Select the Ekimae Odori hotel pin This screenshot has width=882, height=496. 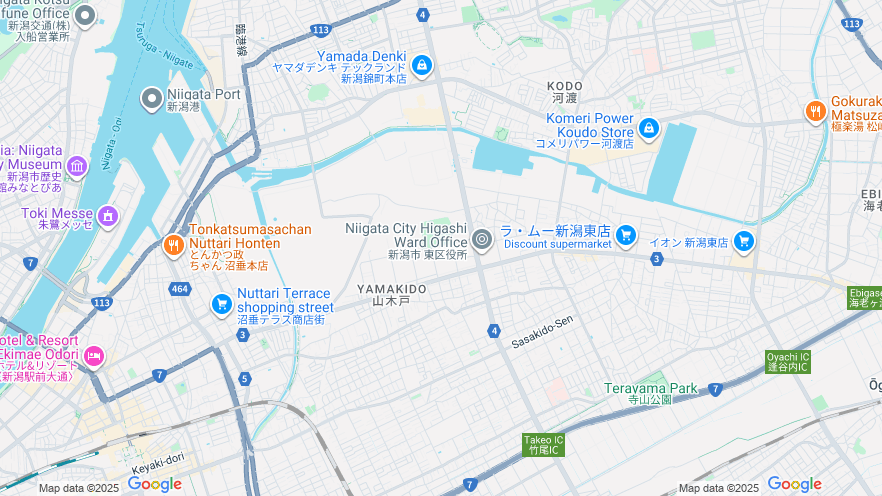point(94,355)
